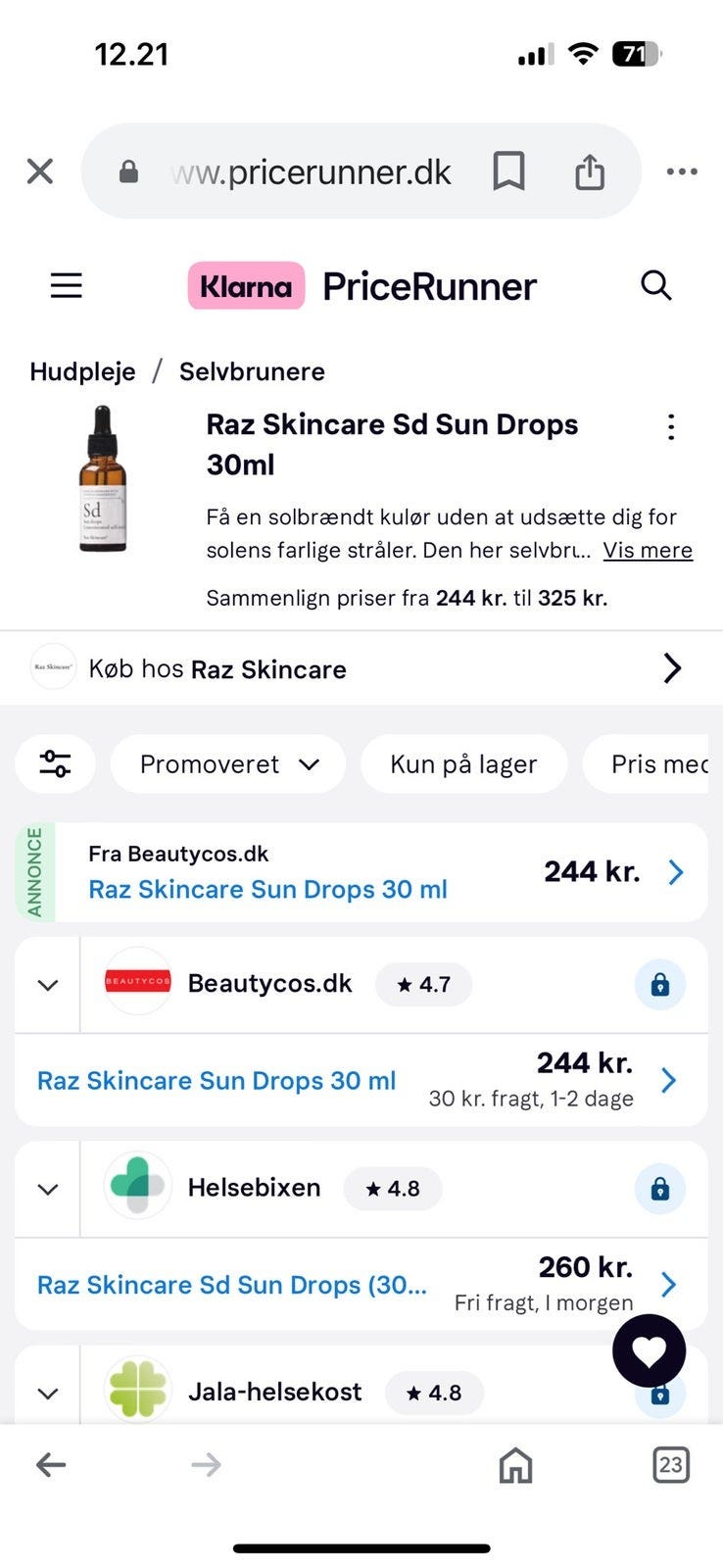This screenshot has width=723, height=1568.
Task: Select the Kun på lager filter chip
Action: (463, 764)
